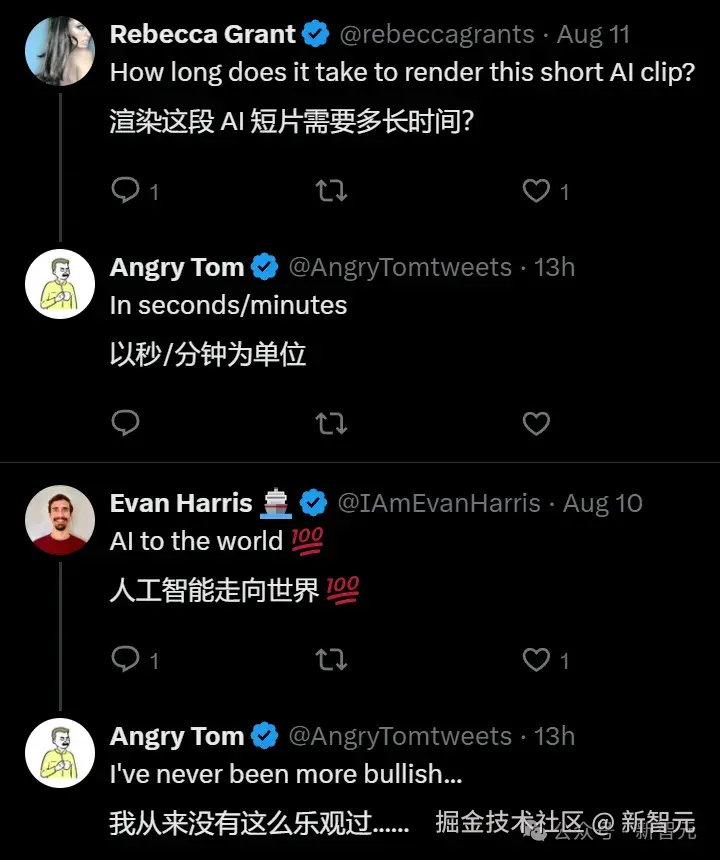
Task: Click Rebecca Grant's verified blue checkmark badge
Action: (315, 33)
